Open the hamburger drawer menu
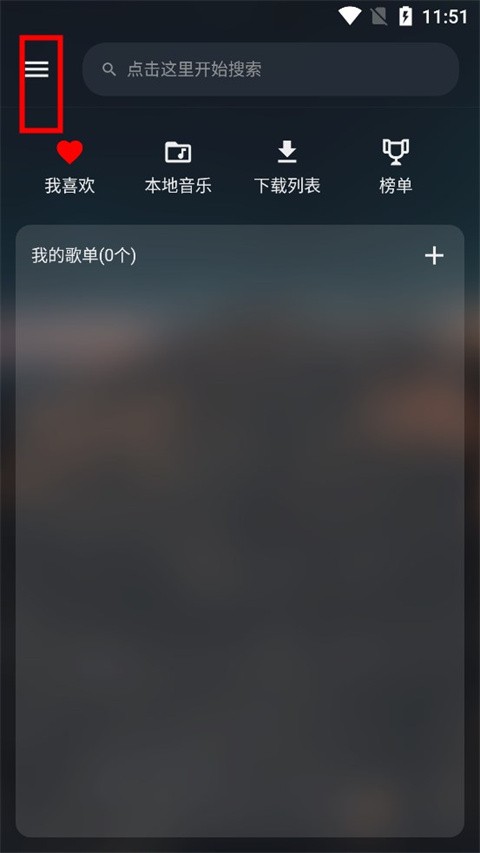Viewport: 480px width, 853px height. coord(36,69)
